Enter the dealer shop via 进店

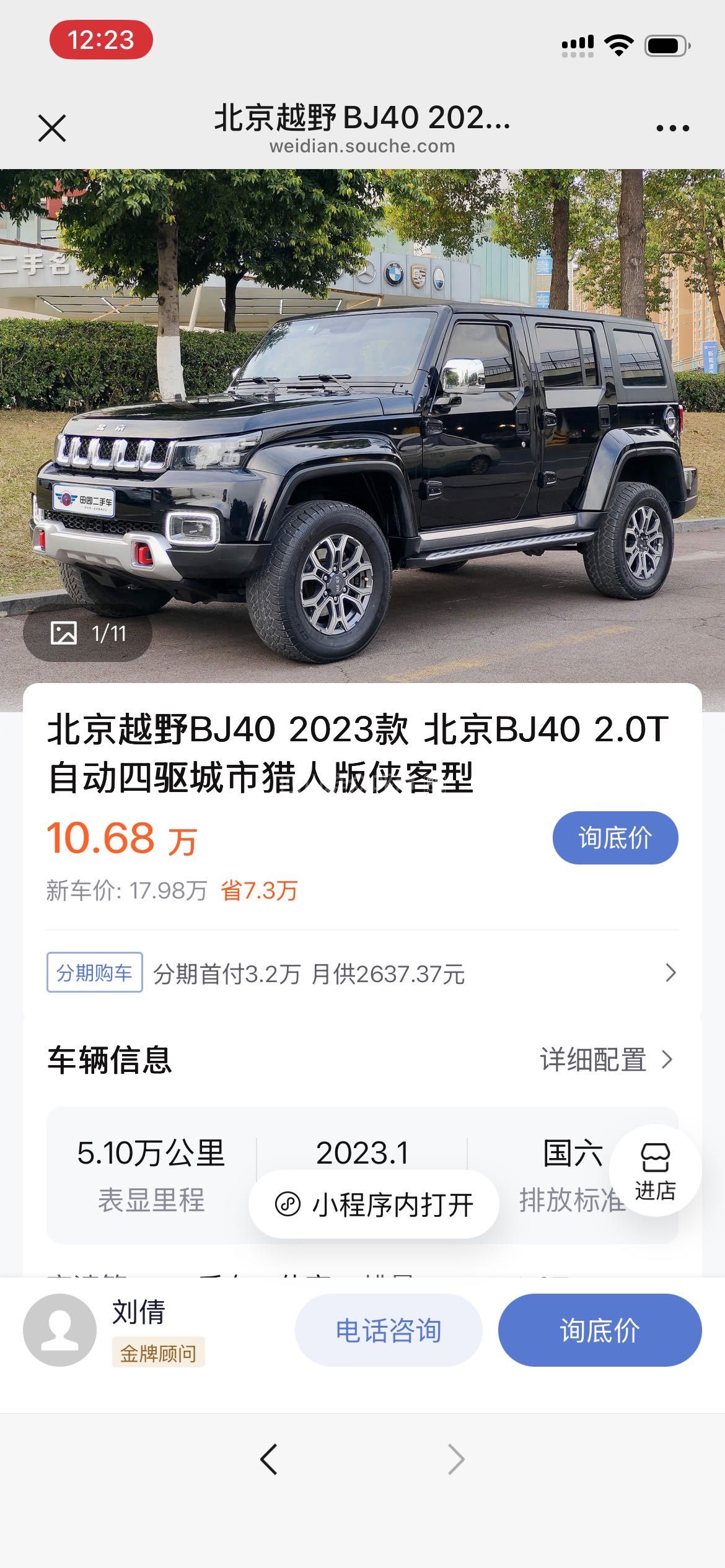pyautogui.click(x=655, y=1170)
